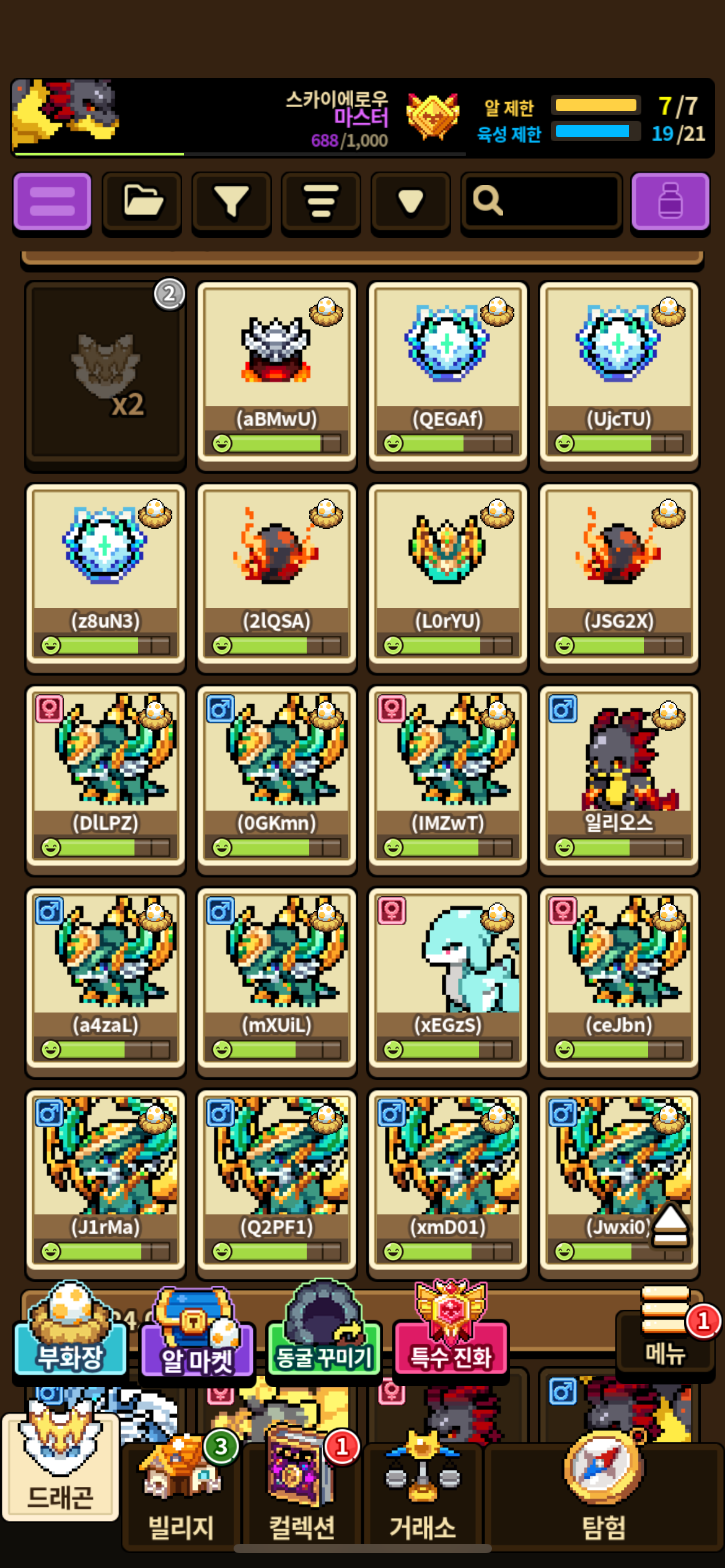Open the folder icon
The width and height of the screenshot is (725, 1568).
(142, 202)
